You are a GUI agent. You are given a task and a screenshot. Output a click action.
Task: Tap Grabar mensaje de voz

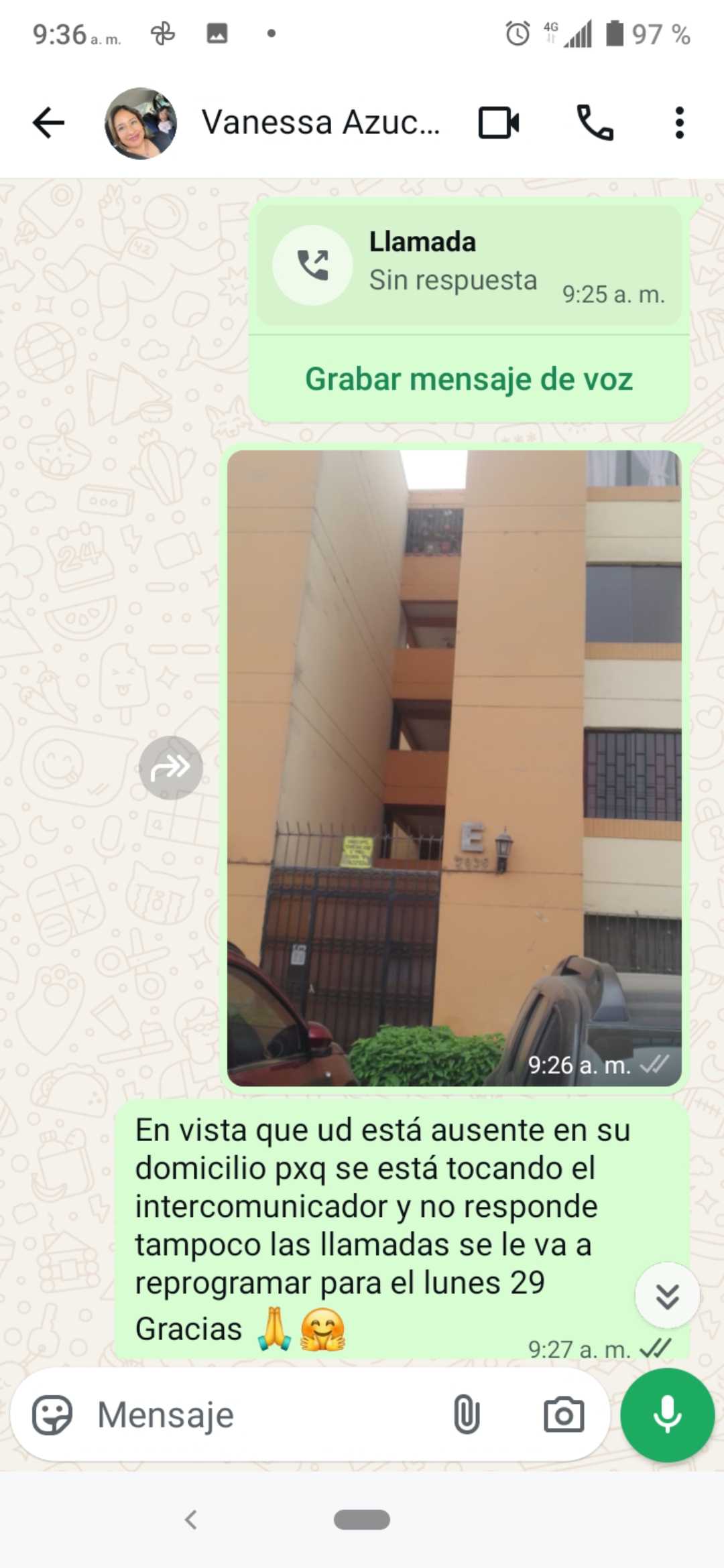point(469,379)
